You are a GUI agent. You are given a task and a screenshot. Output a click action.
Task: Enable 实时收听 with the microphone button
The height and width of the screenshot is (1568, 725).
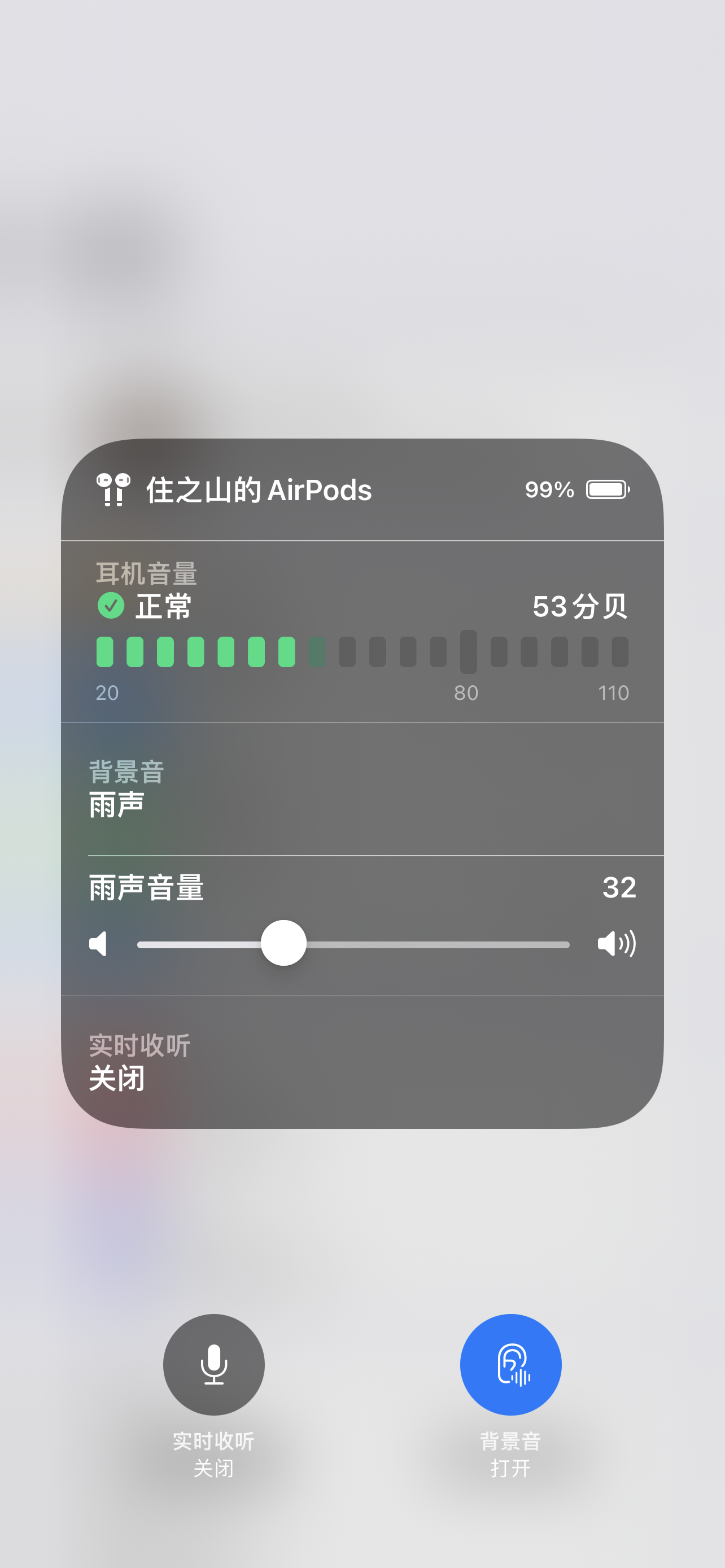click(213, 1364)
